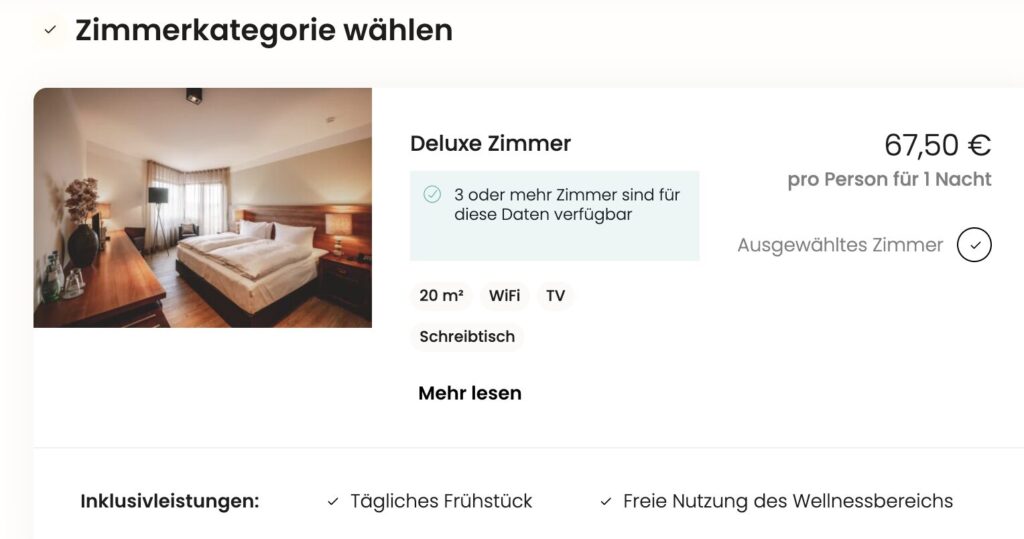Image resolution: width=1024 pixels, height=539 pixels.
Task: Open the Deluxe Zimmer room photo
Action: tap(203, 208)
